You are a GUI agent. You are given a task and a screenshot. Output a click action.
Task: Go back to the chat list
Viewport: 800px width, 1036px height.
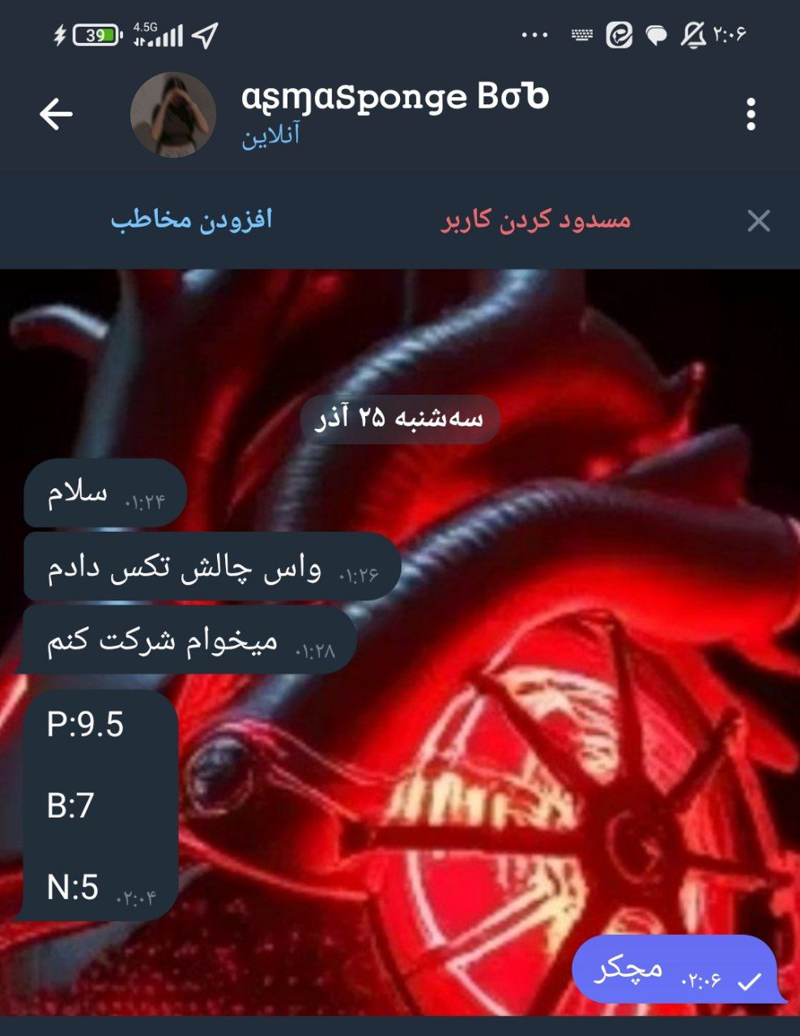[x=56, y=114]
